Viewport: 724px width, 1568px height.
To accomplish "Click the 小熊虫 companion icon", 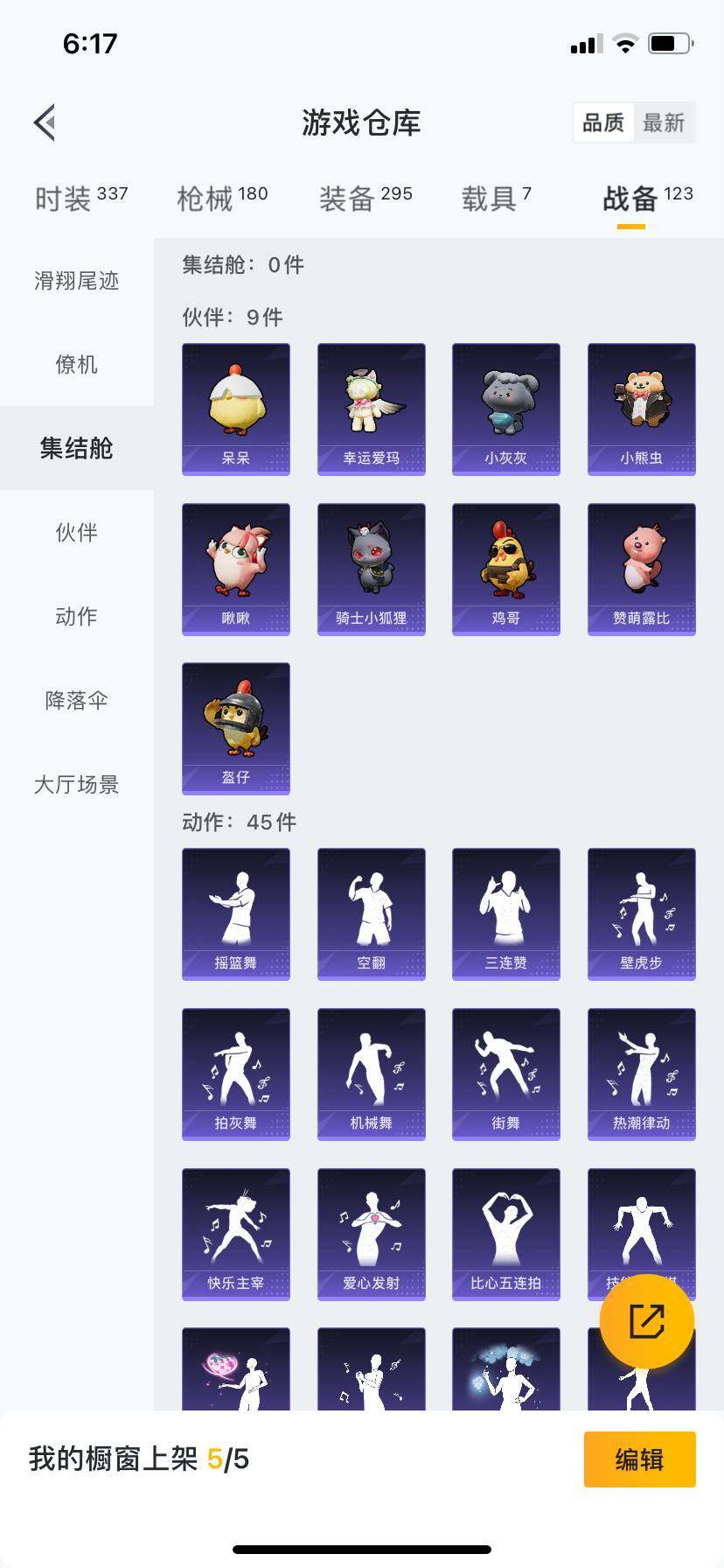I will point(641,409).
